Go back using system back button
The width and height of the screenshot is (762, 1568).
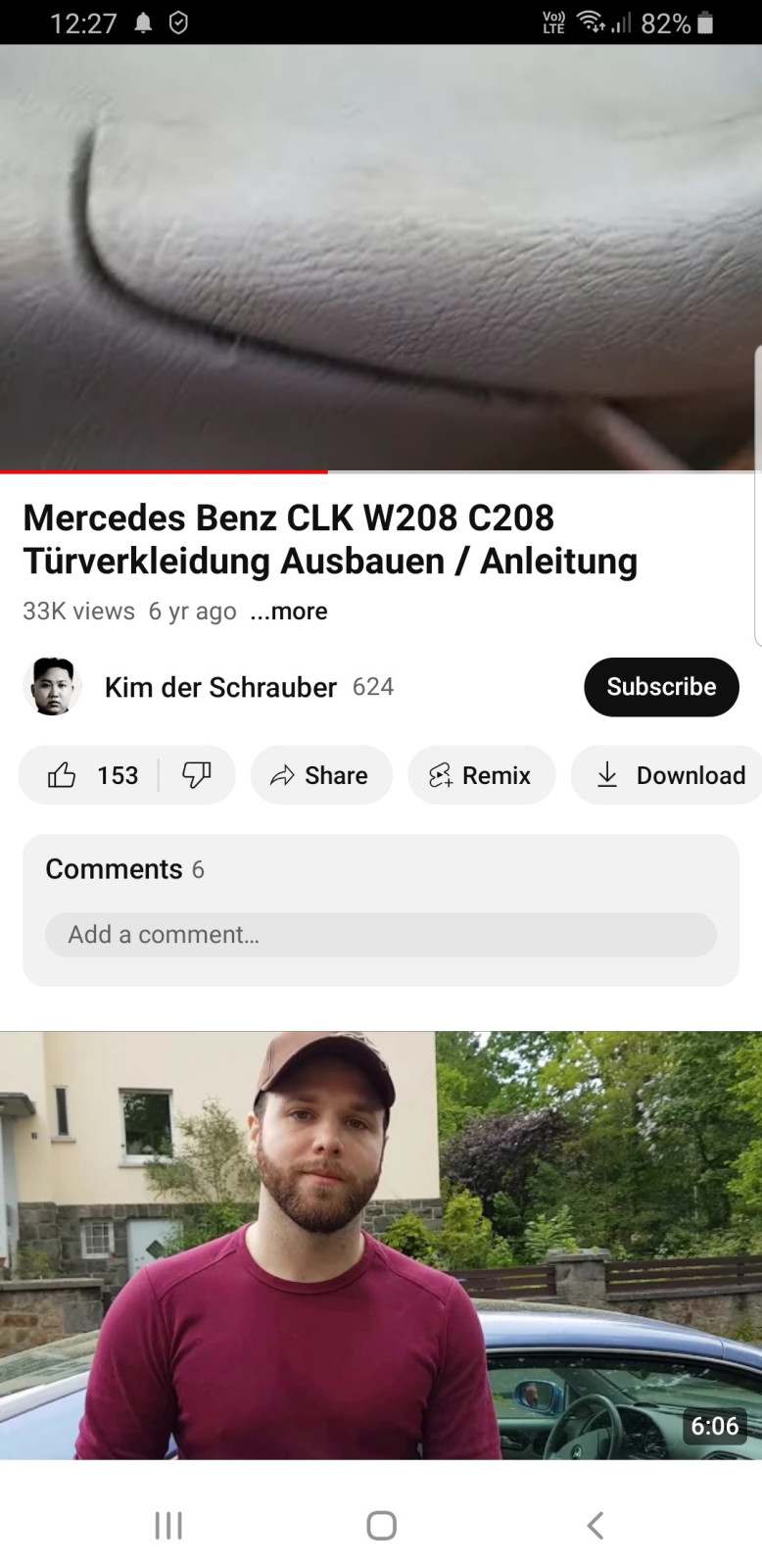[595, 1525]
